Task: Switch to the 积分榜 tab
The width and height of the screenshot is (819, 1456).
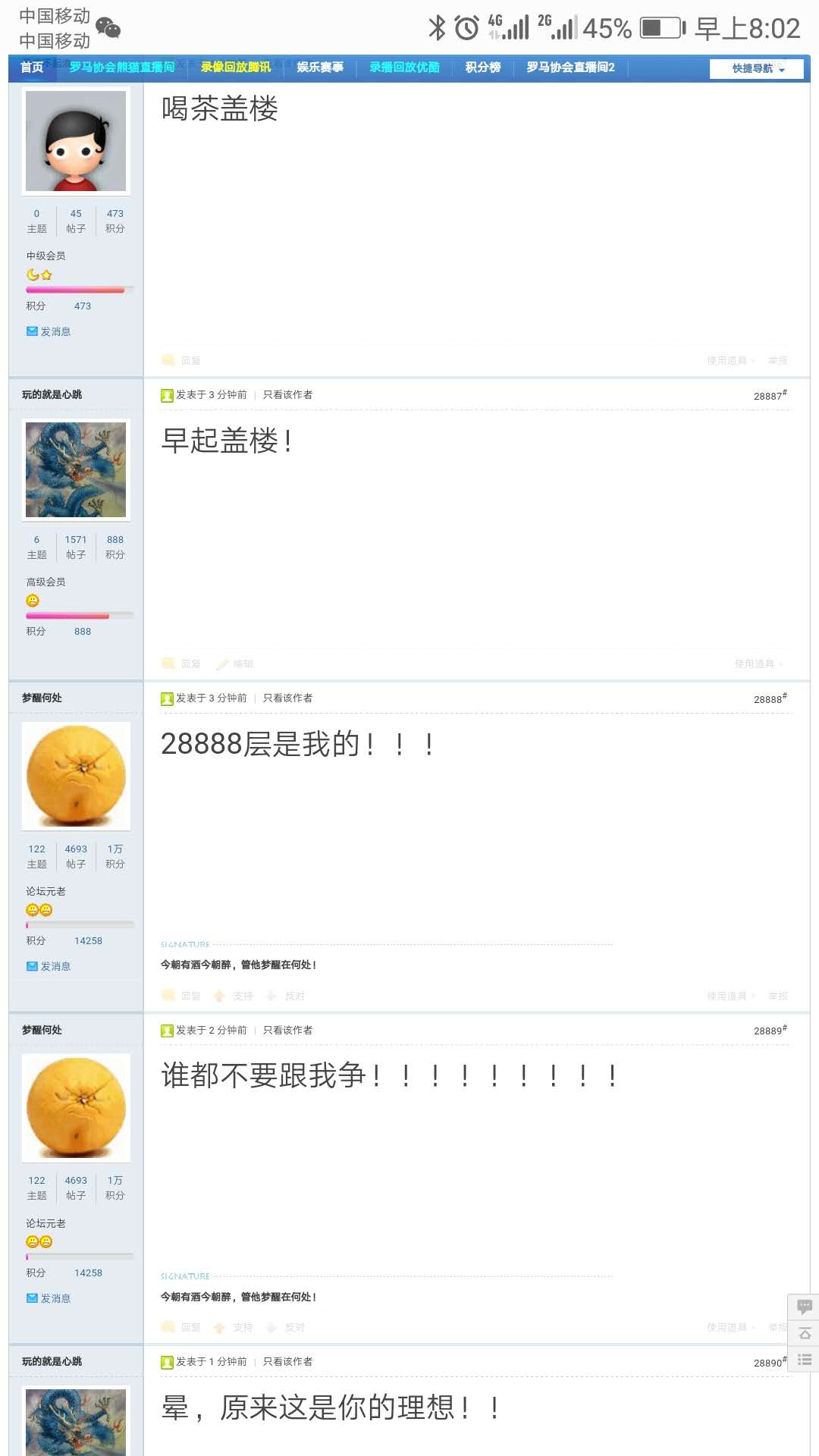Action: [482, 67]
